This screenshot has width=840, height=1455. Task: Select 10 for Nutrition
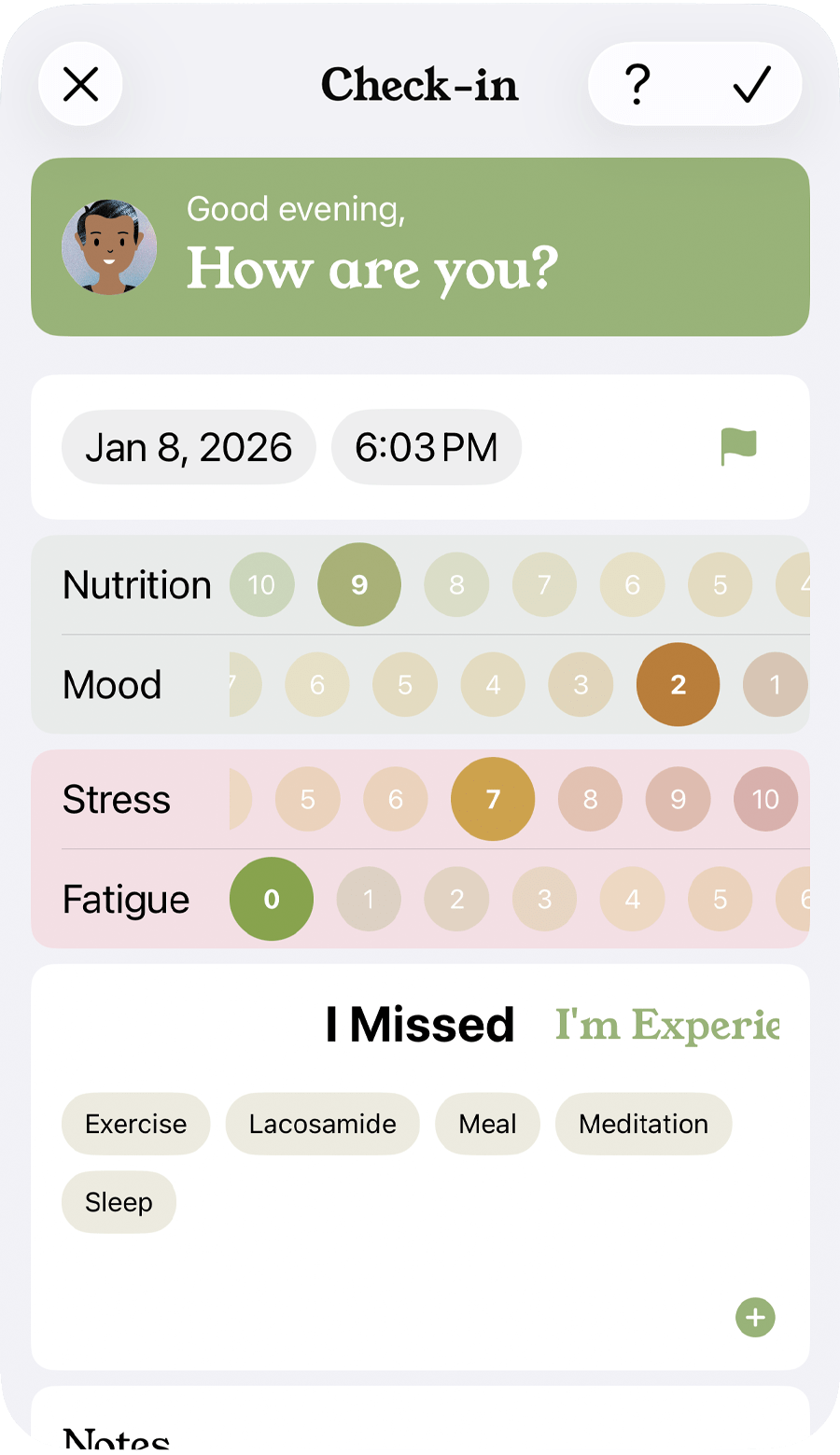point(262,585)
